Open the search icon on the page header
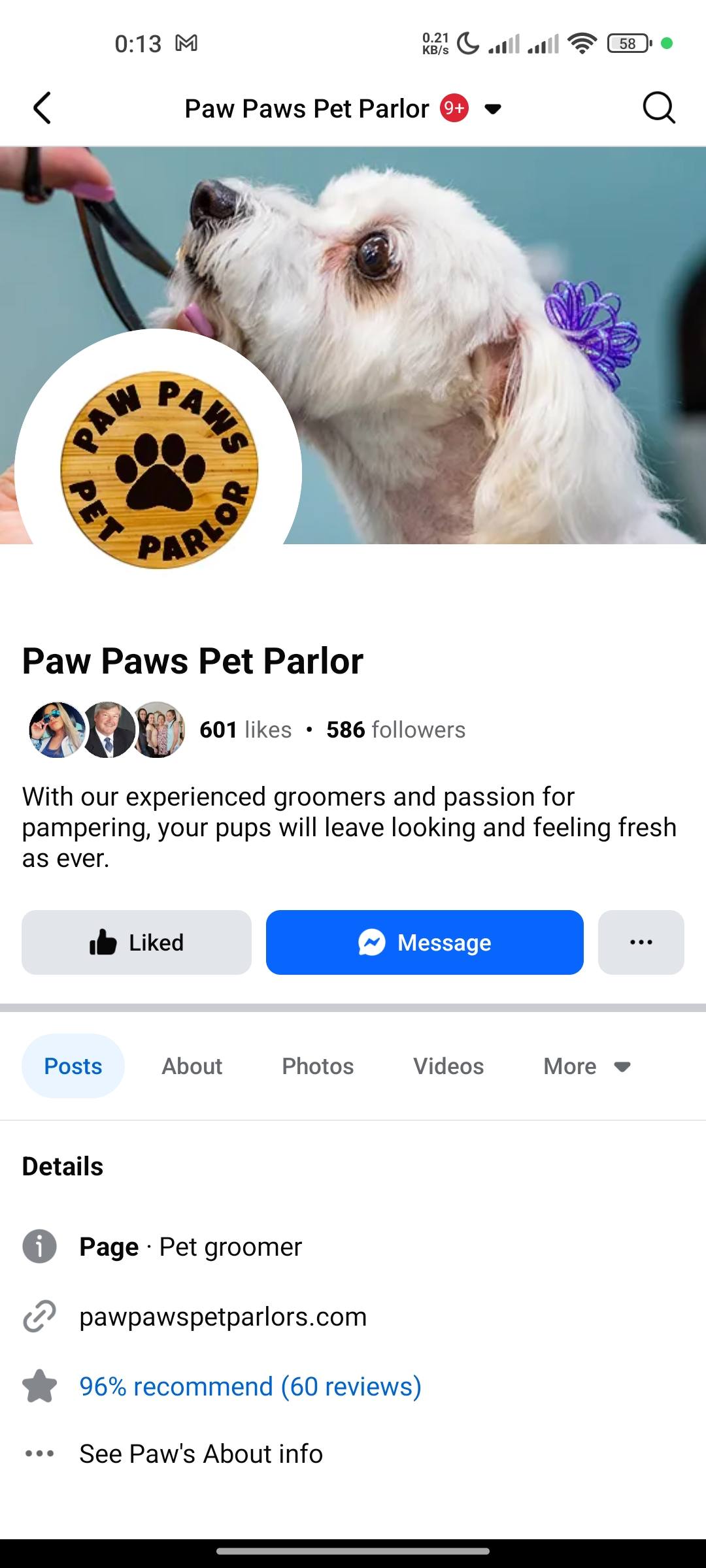The height and width of the screenshot is (1568, 706). coord(659,108)
